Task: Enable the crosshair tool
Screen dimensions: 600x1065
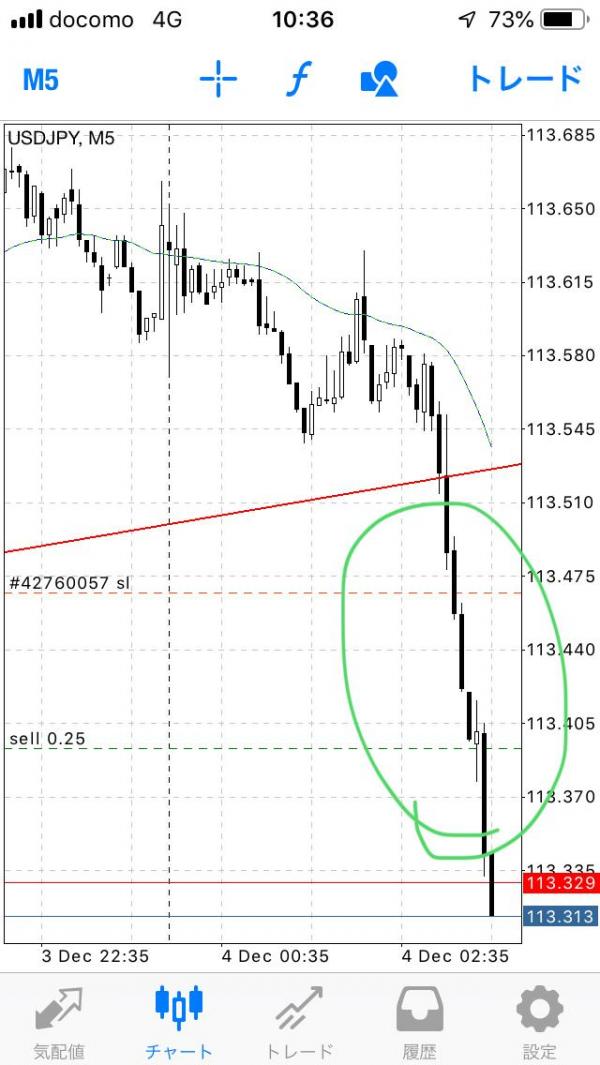Action: point(218,79)
